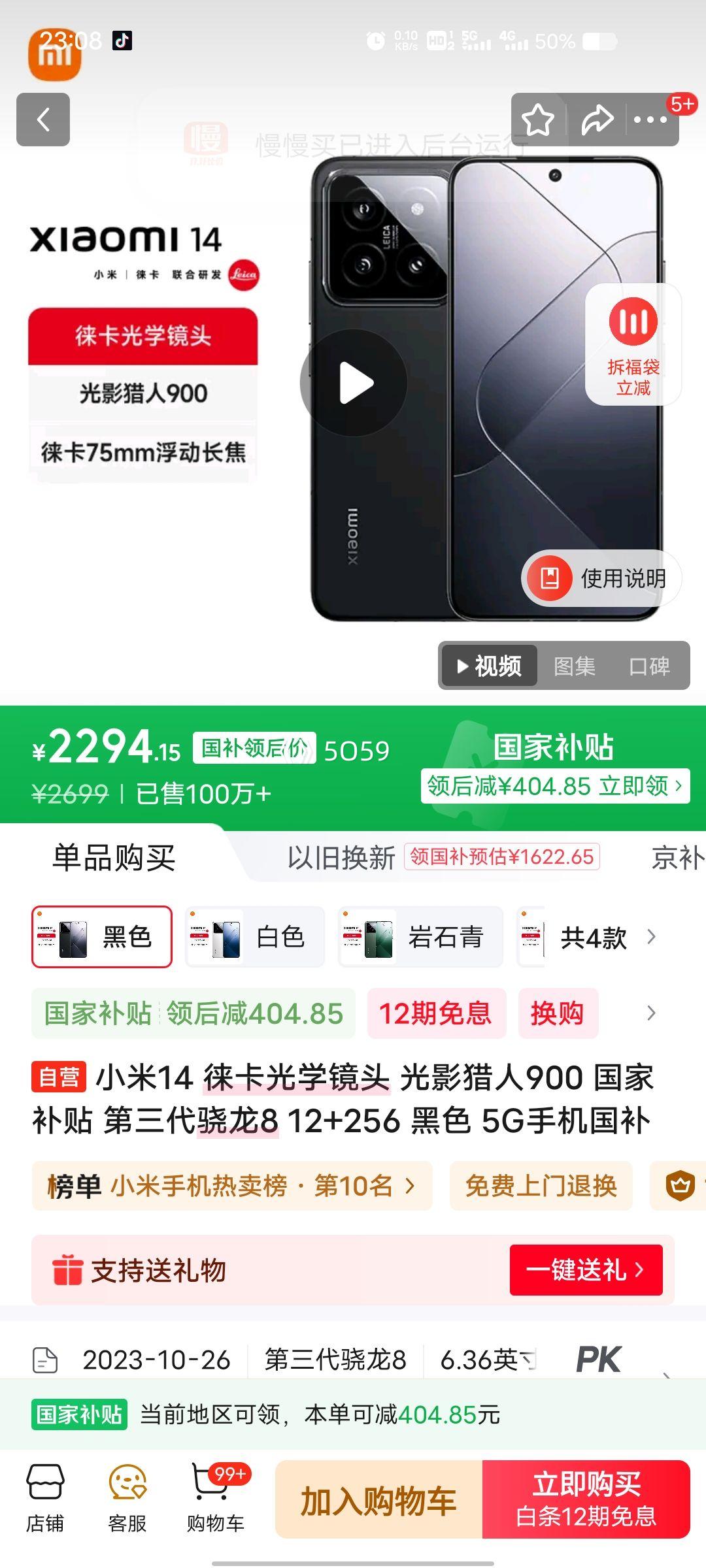Viewport: 706px width, 1568px height.
Task: Select the 白色 color option
Action: (254, 937)
